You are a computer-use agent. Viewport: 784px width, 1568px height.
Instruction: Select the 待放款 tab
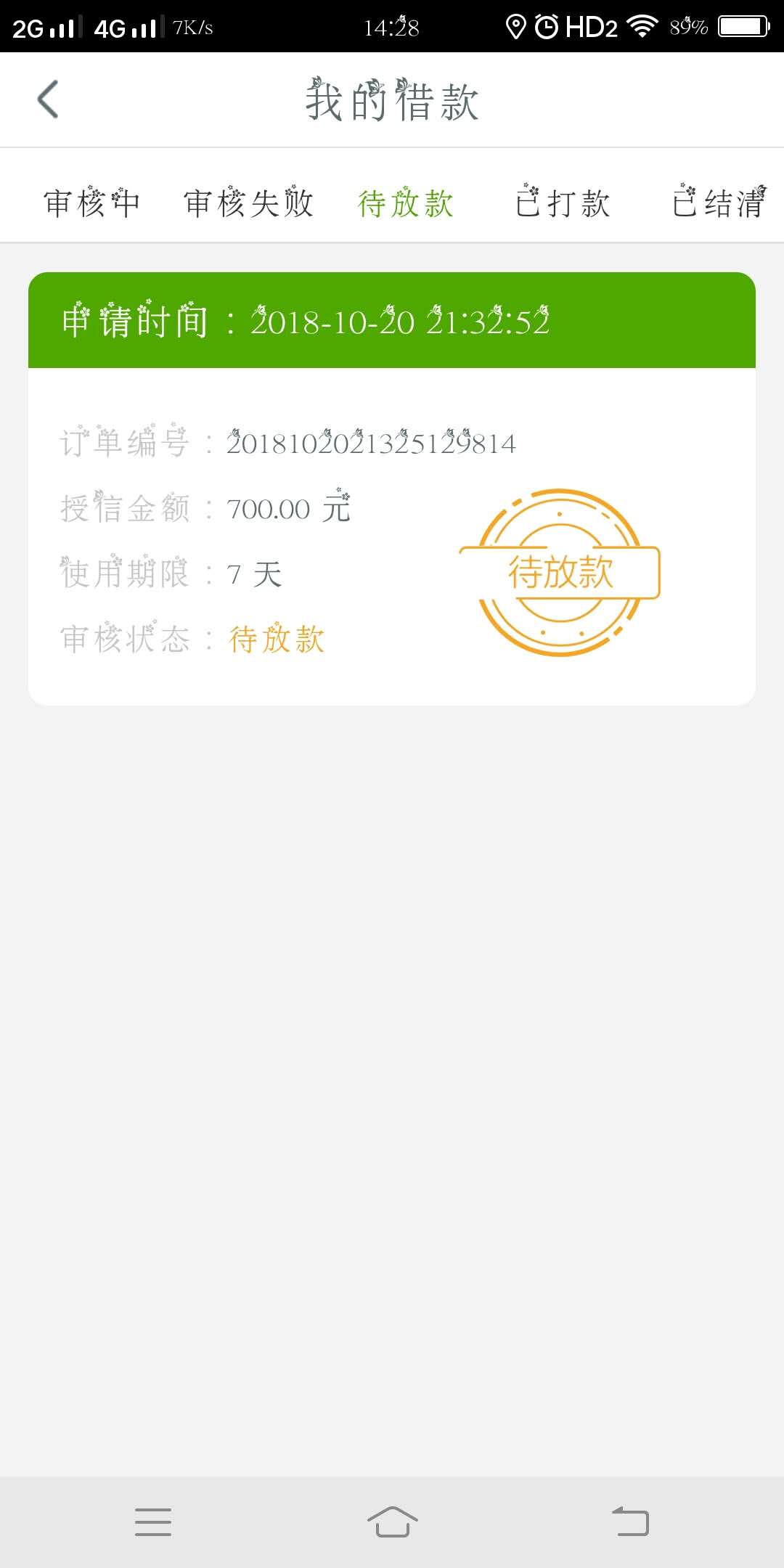[406, 203]
